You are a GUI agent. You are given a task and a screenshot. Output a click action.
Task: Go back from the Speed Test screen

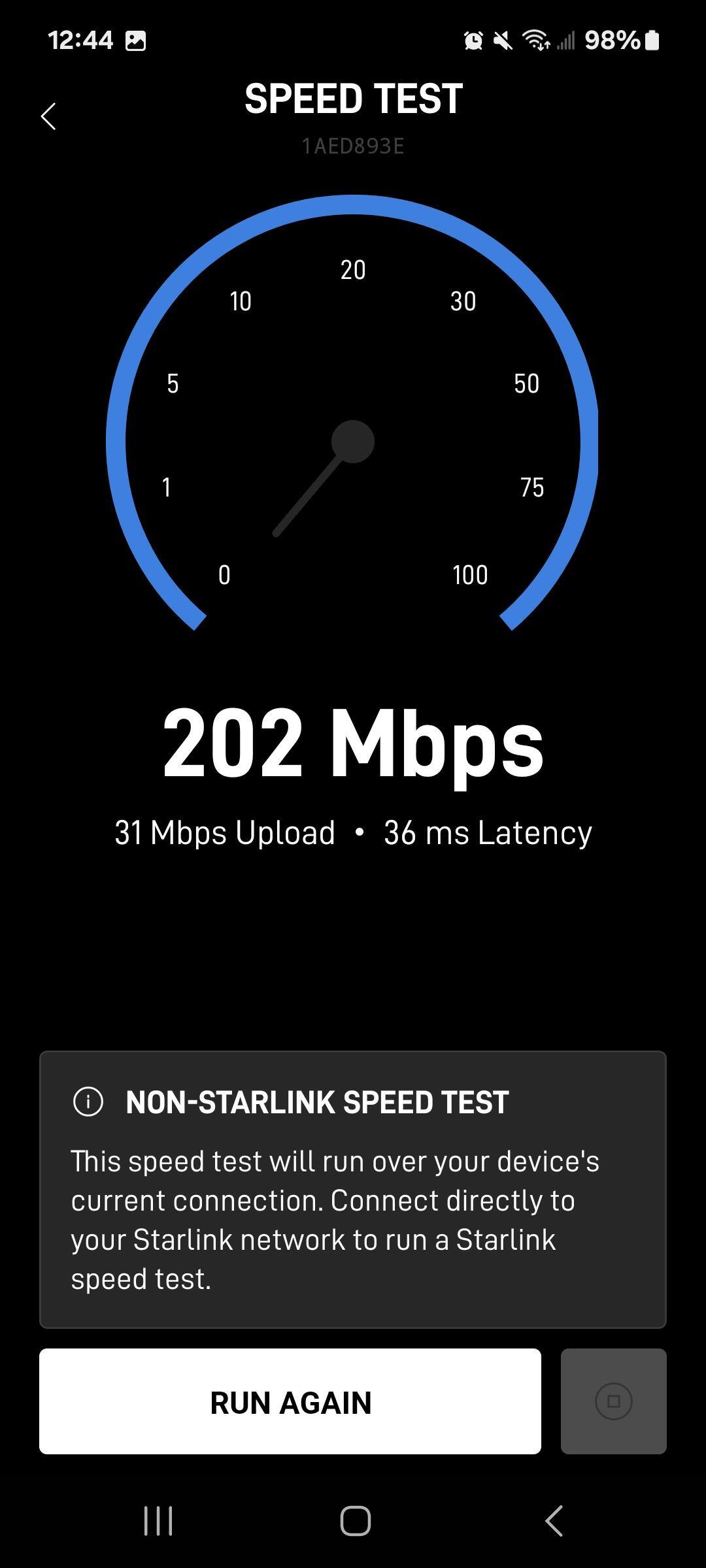coord(48,116)
